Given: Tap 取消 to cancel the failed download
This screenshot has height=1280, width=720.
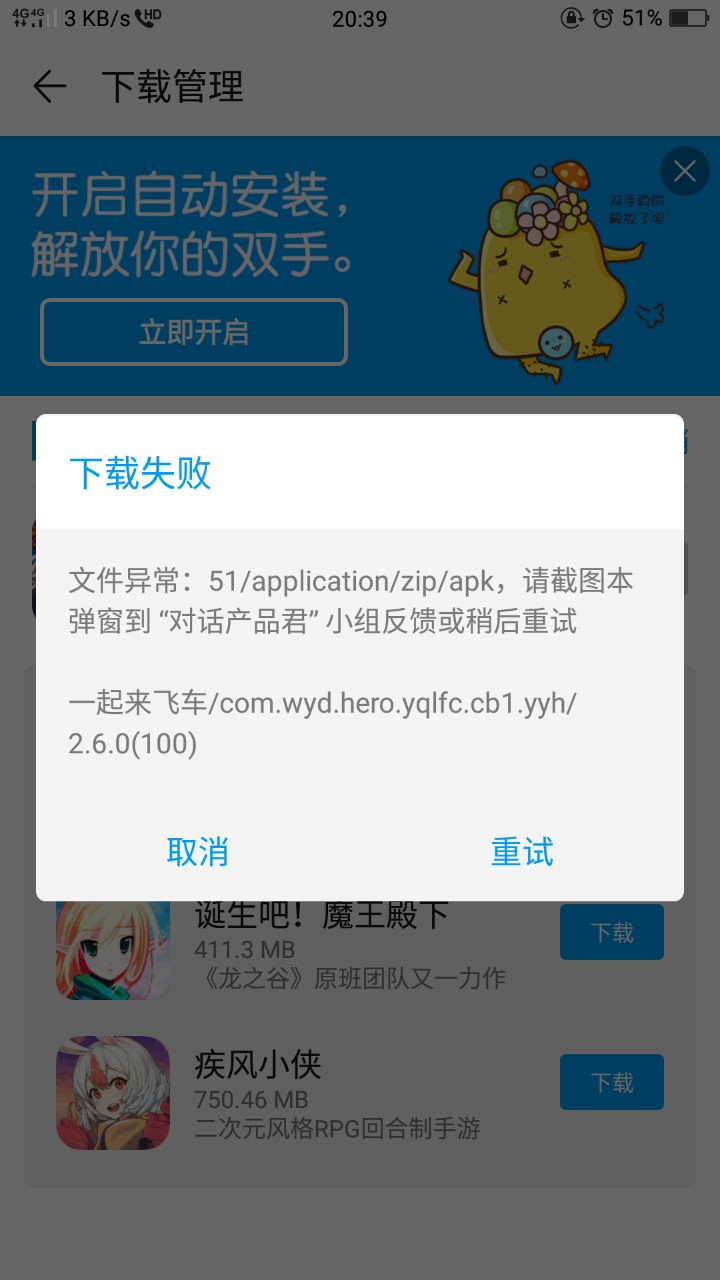Looking at the screenshot, I should pos(198,852).
